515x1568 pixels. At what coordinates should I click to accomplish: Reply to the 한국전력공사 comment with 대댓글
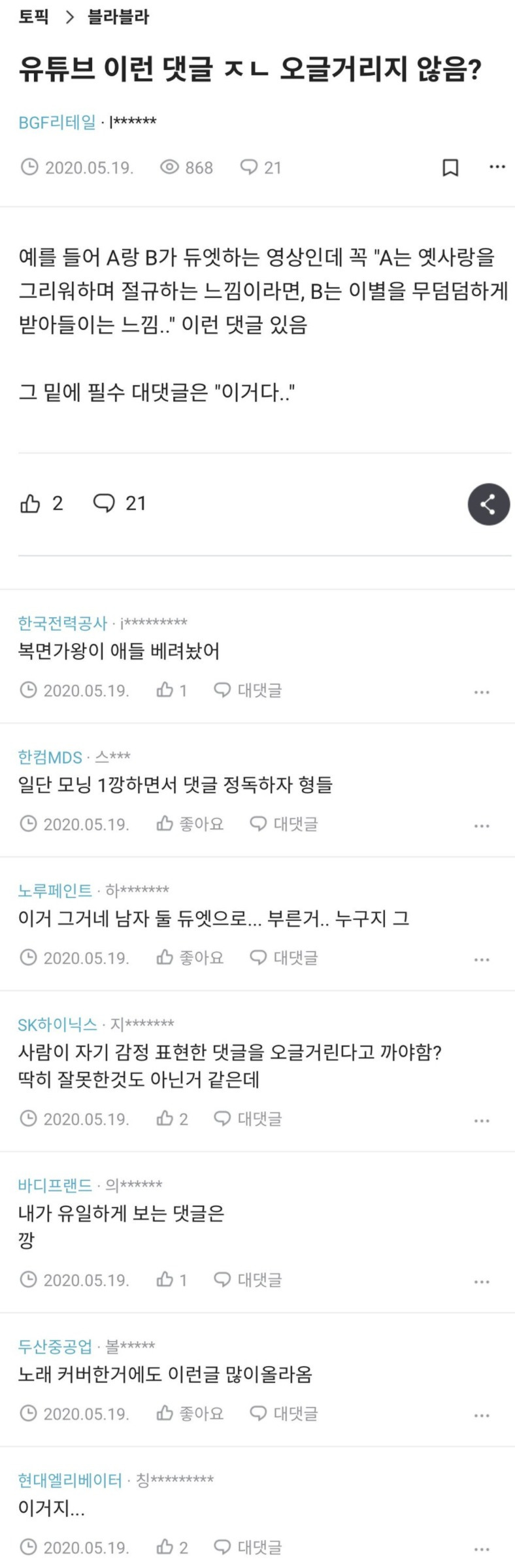pyautogui.click(x=248, y=690)
